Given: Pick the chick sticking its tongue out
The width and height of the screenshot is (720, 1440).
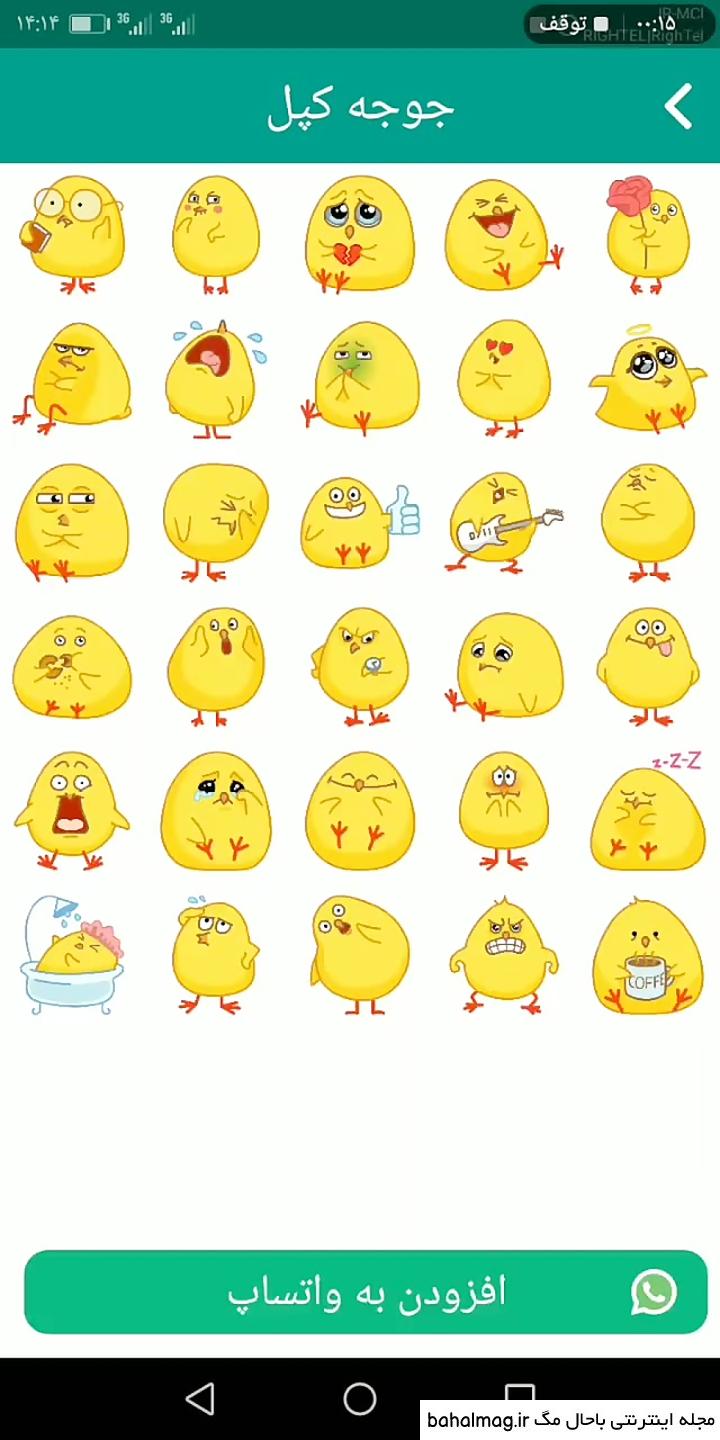Looking at the screenshot, I should (648, 667).
